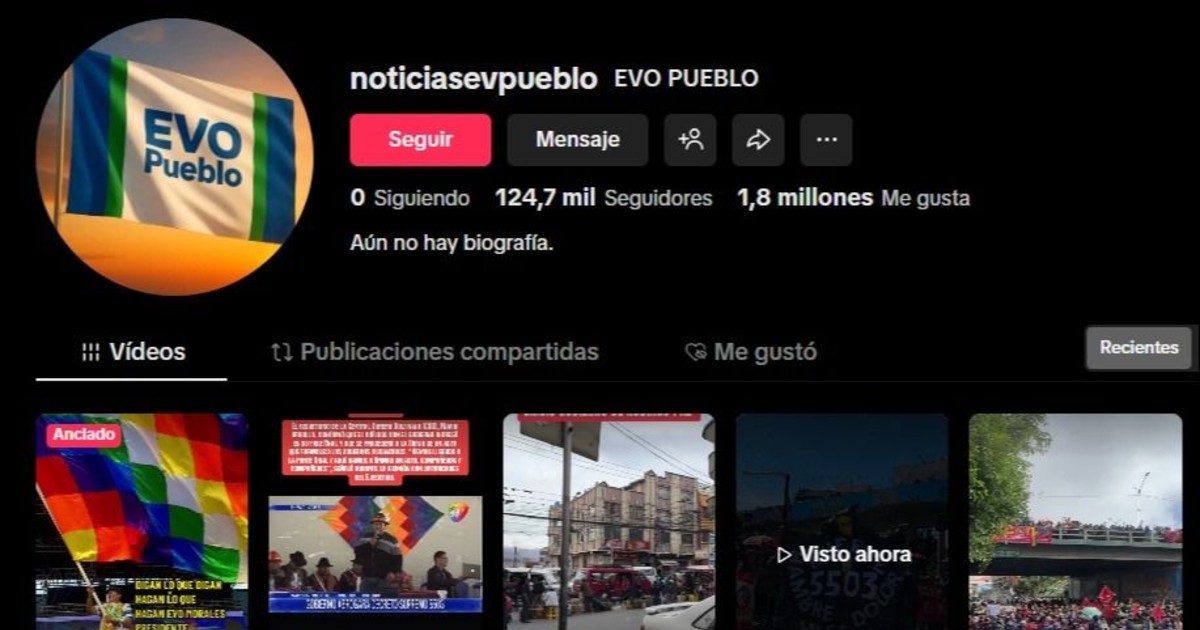
Task: Tap the add friend icon
Action: click(690, 140)
